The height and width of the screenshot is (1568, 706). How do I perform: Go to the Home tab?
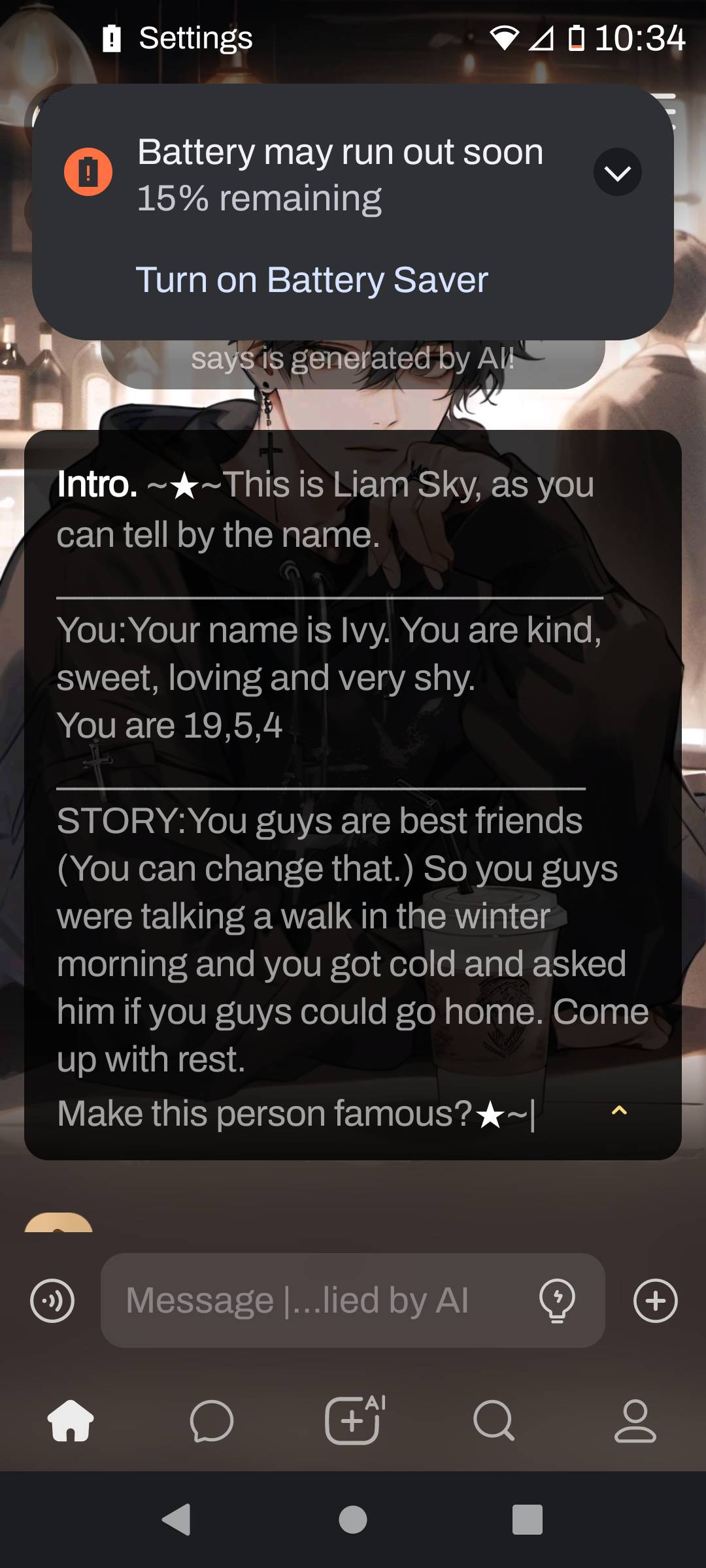point(71,1420)
